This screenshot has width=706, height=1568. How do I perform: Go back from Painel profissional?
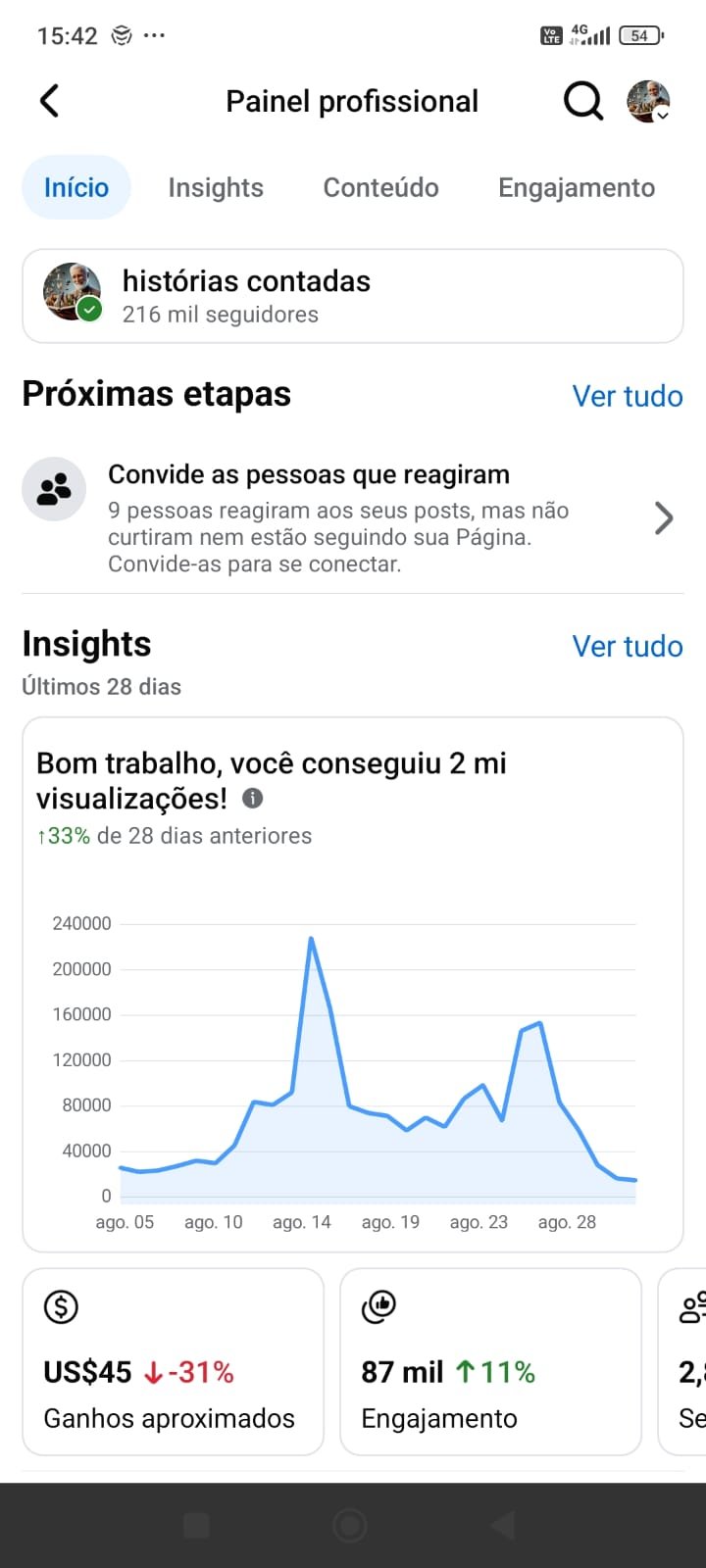click(x=49, y=101)
